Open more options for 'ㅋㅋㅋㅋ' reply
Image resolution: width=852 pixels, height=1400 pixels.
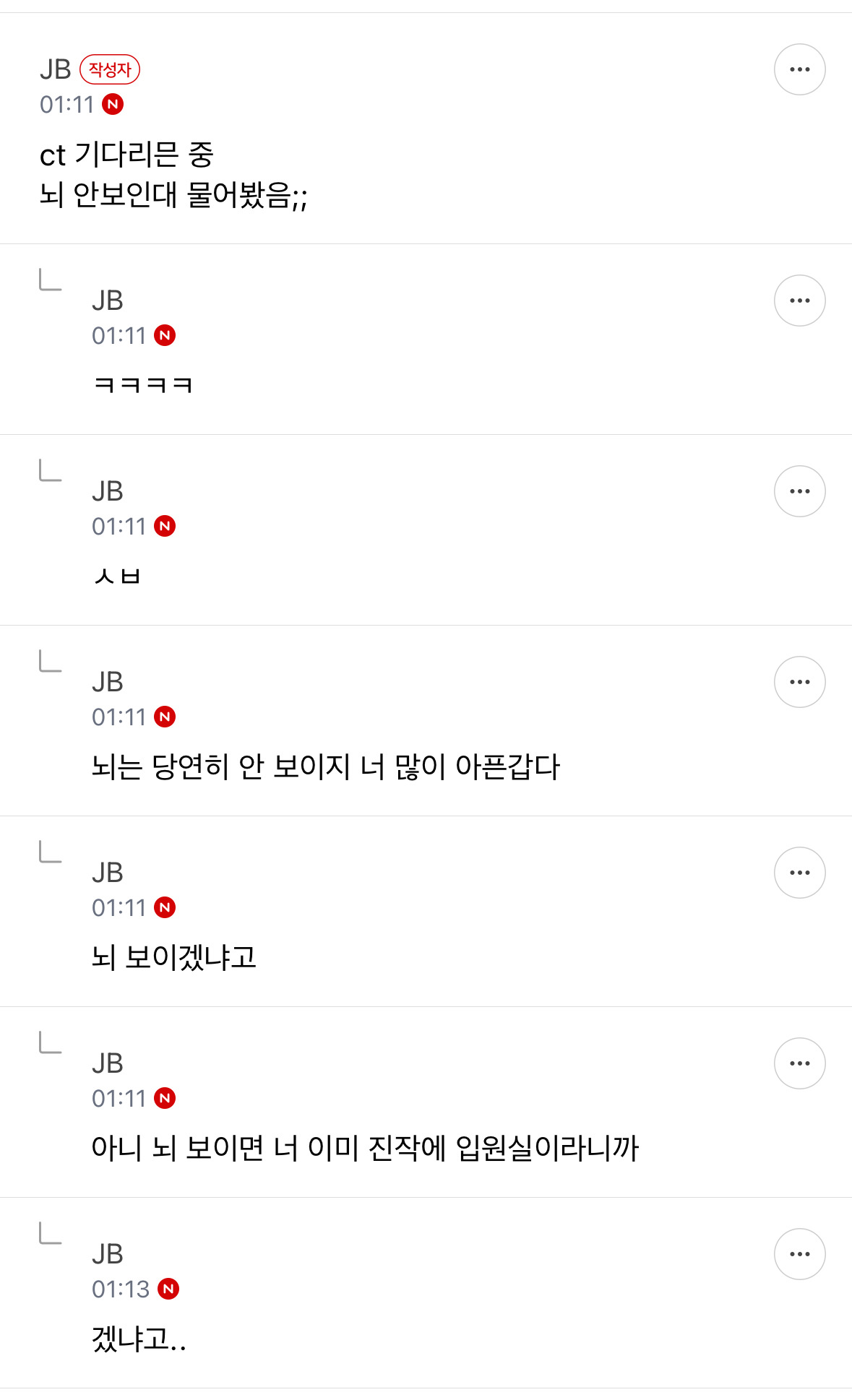(x=799, y=301)
